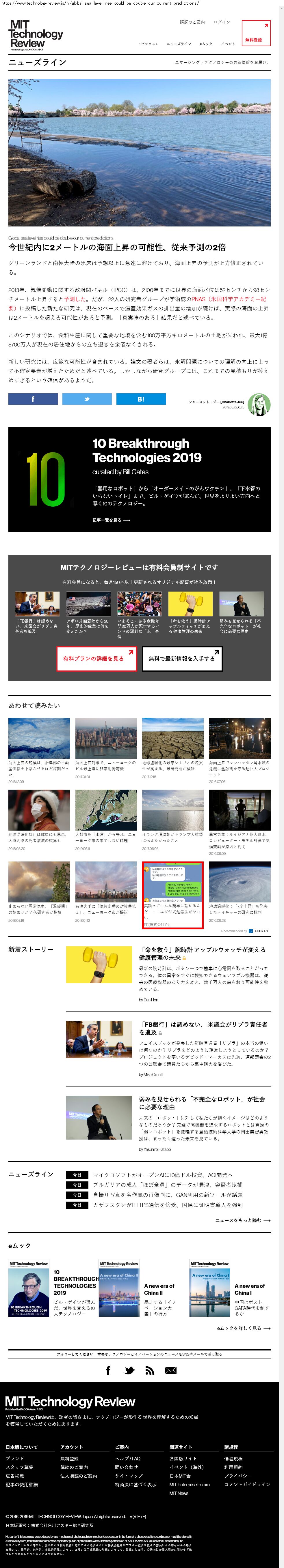This screenshot has height=1568, width=284.
Task: Tap the 無料登録 button in the header
Action: (x=255, y=33)
